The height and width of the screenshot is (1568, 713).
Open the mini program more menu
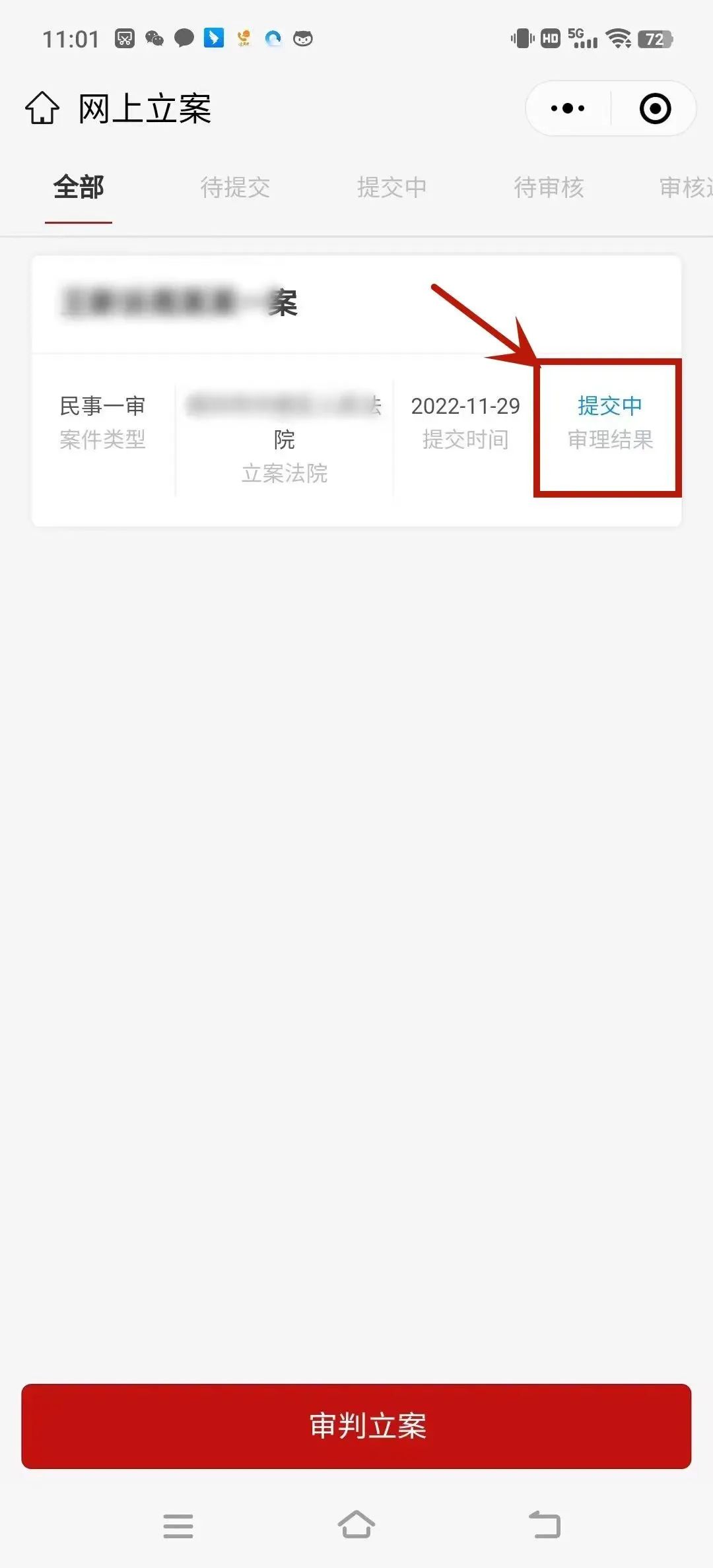click(x=568, y=108)
